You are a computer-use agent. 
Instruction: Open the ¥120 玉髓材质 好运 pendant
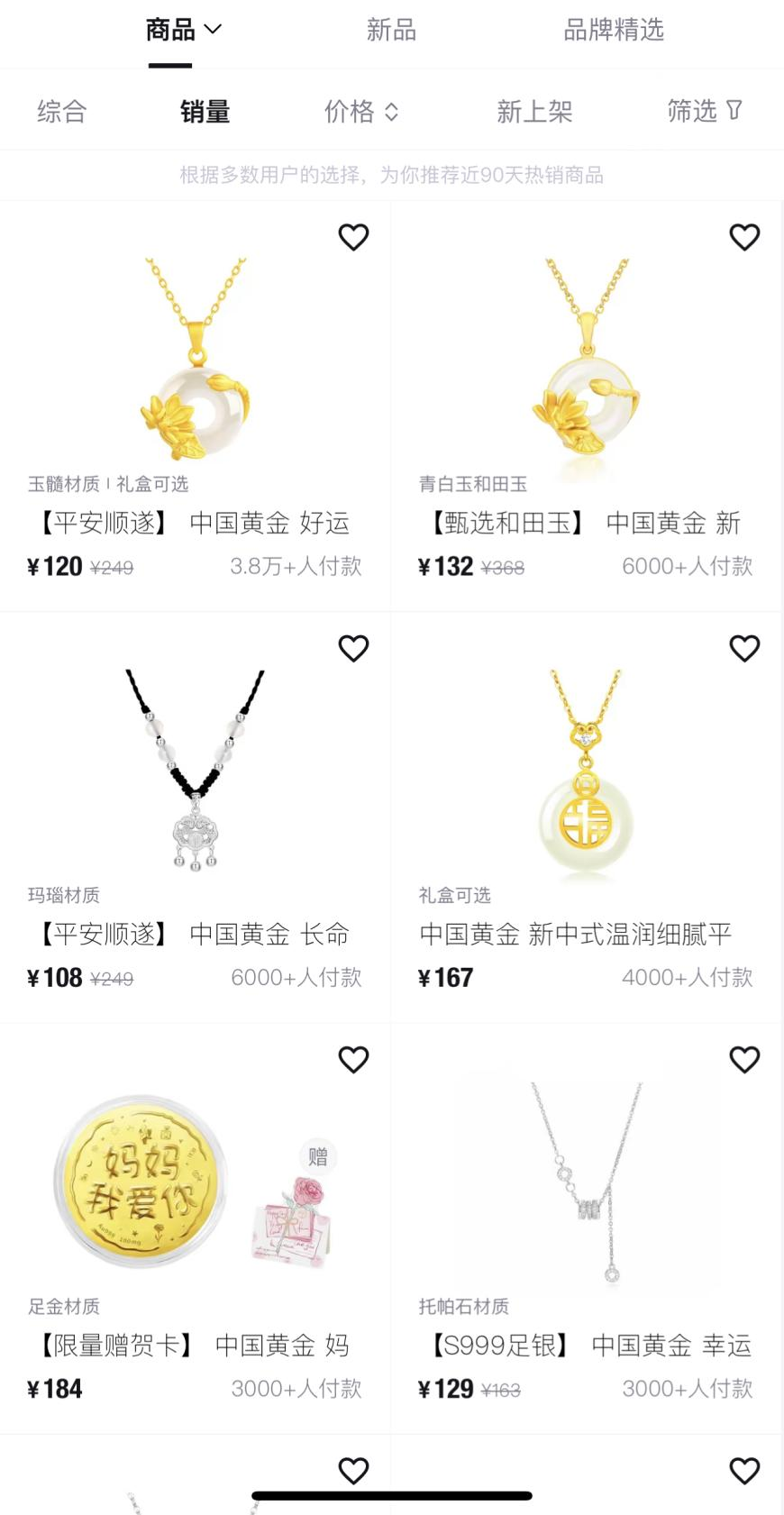point(195,406)
